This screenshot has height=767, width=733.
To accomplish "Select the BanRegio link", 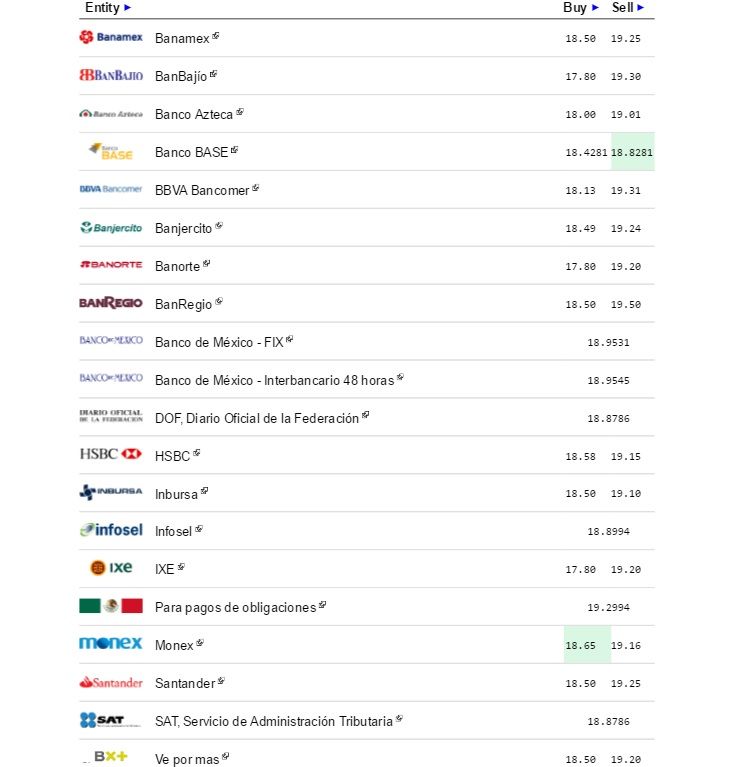I will pos(184,304).
